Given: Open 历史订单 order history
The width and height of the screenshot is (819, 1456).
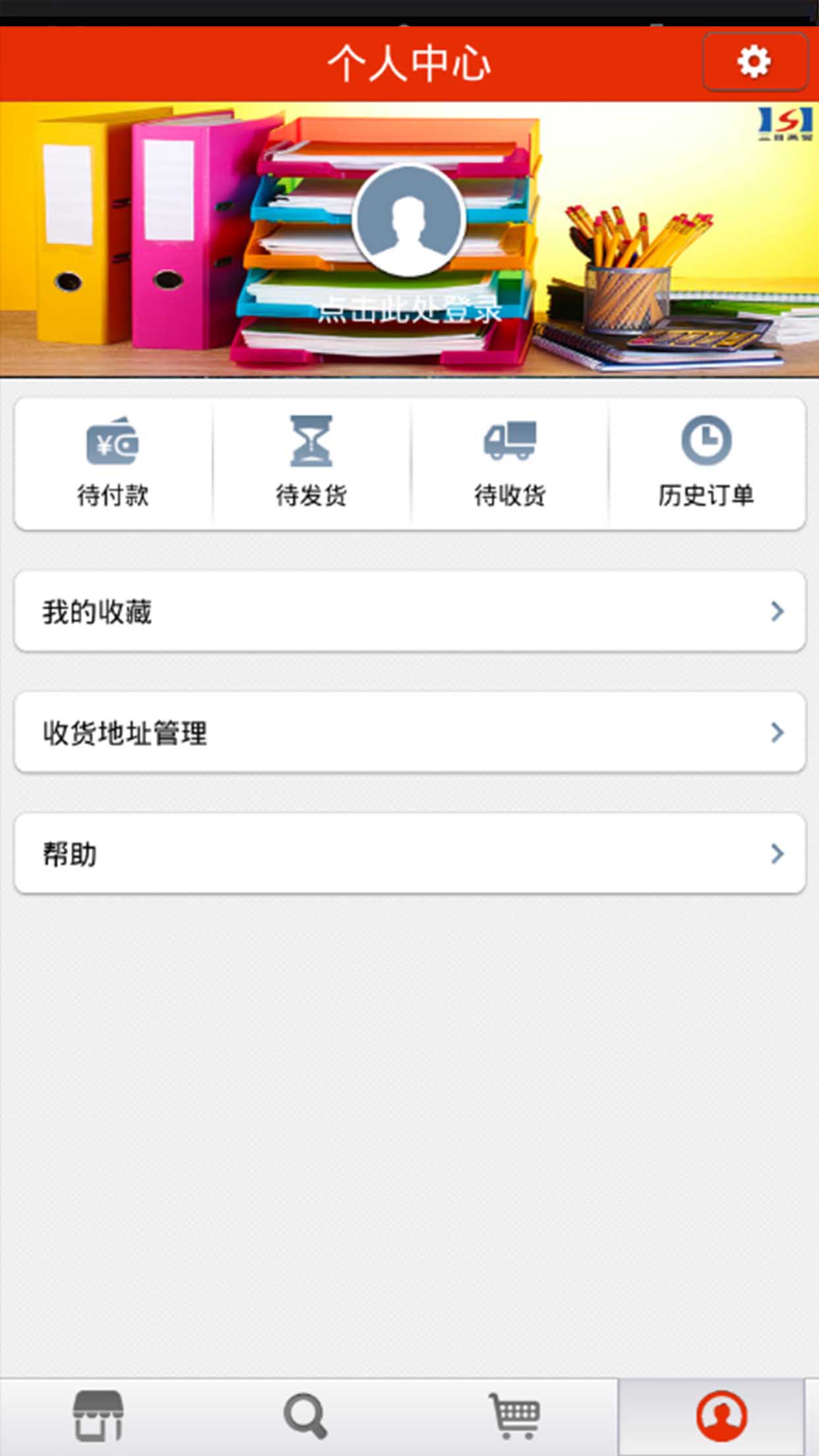Looking at the screenshot, I should click(x=706, y=463).
